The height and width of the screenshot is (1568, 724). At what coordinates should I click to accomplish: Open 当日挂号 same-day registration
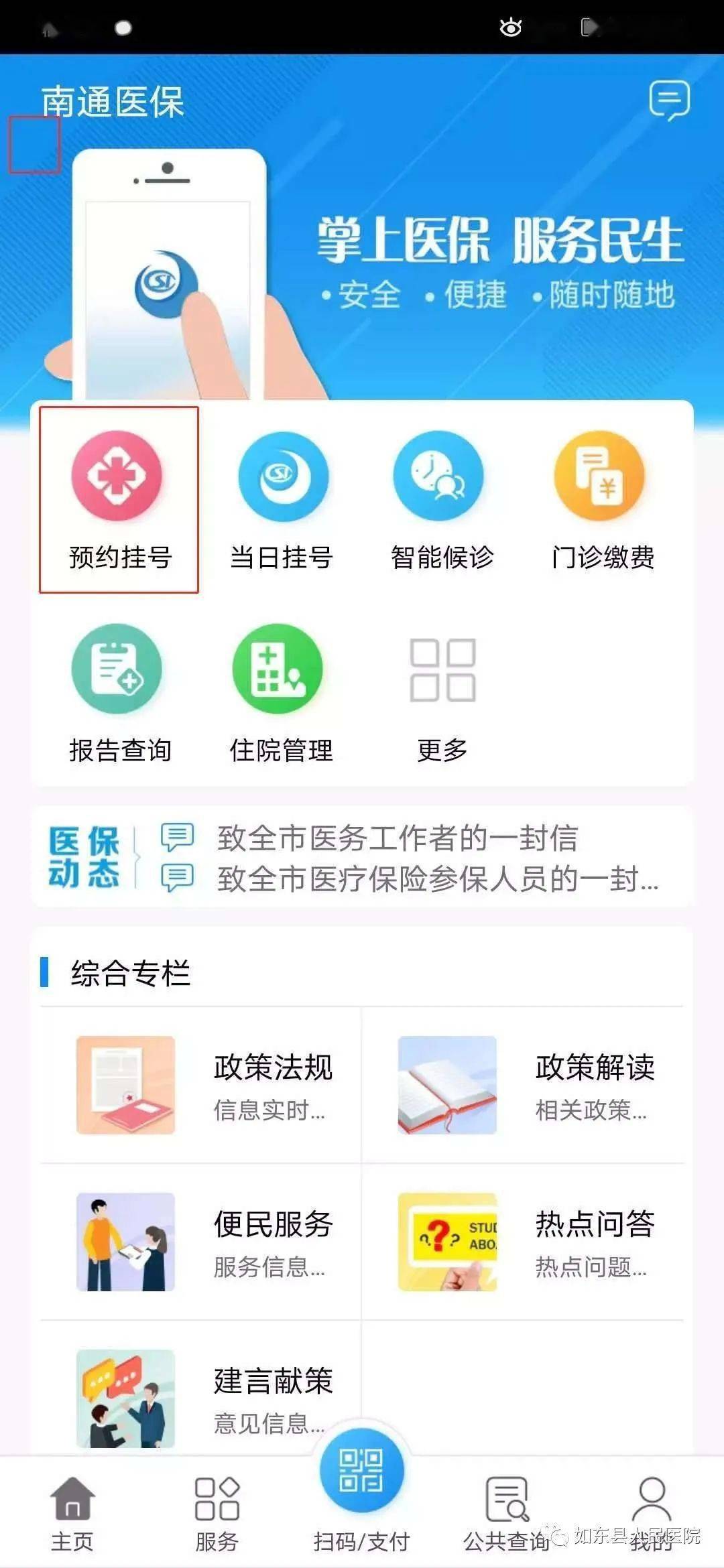click(x=282, y=500)
